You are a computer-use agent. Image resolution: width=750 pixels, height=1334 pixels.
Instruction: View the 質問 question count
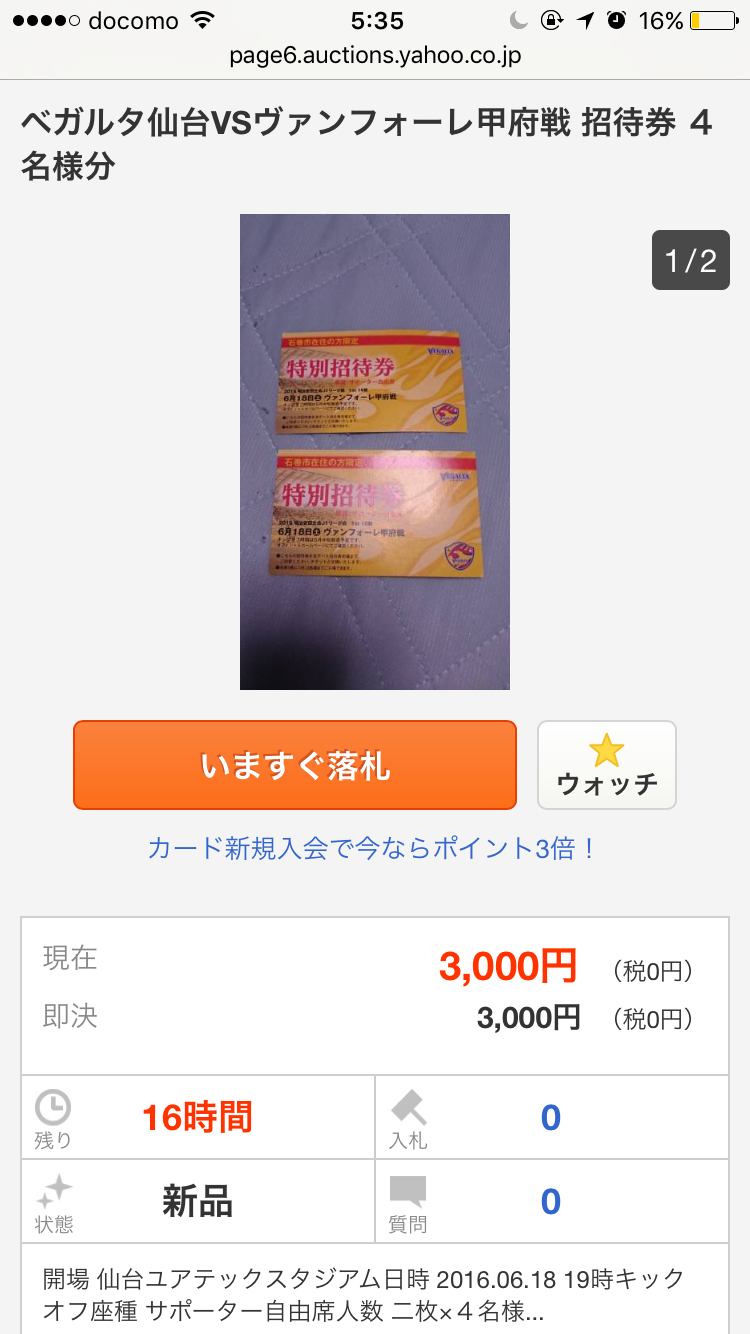point(550,1201)
